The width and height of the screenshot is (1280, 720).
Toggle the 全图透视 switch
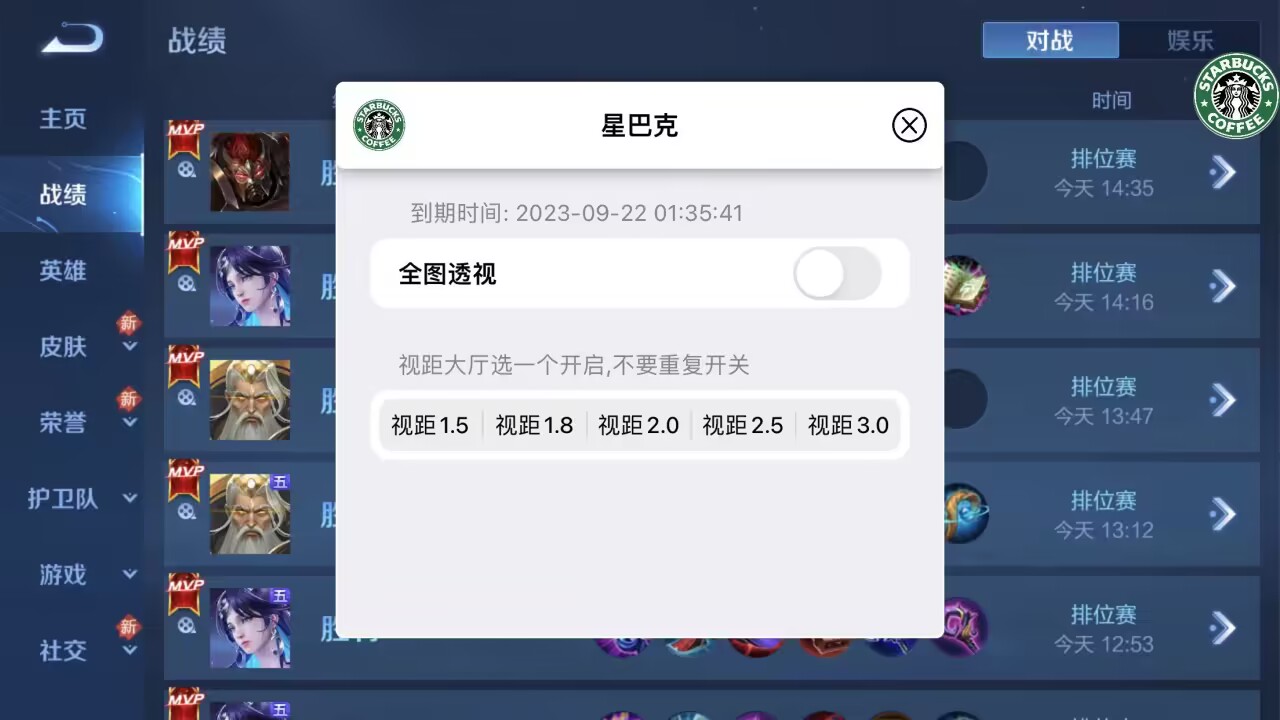837,274
